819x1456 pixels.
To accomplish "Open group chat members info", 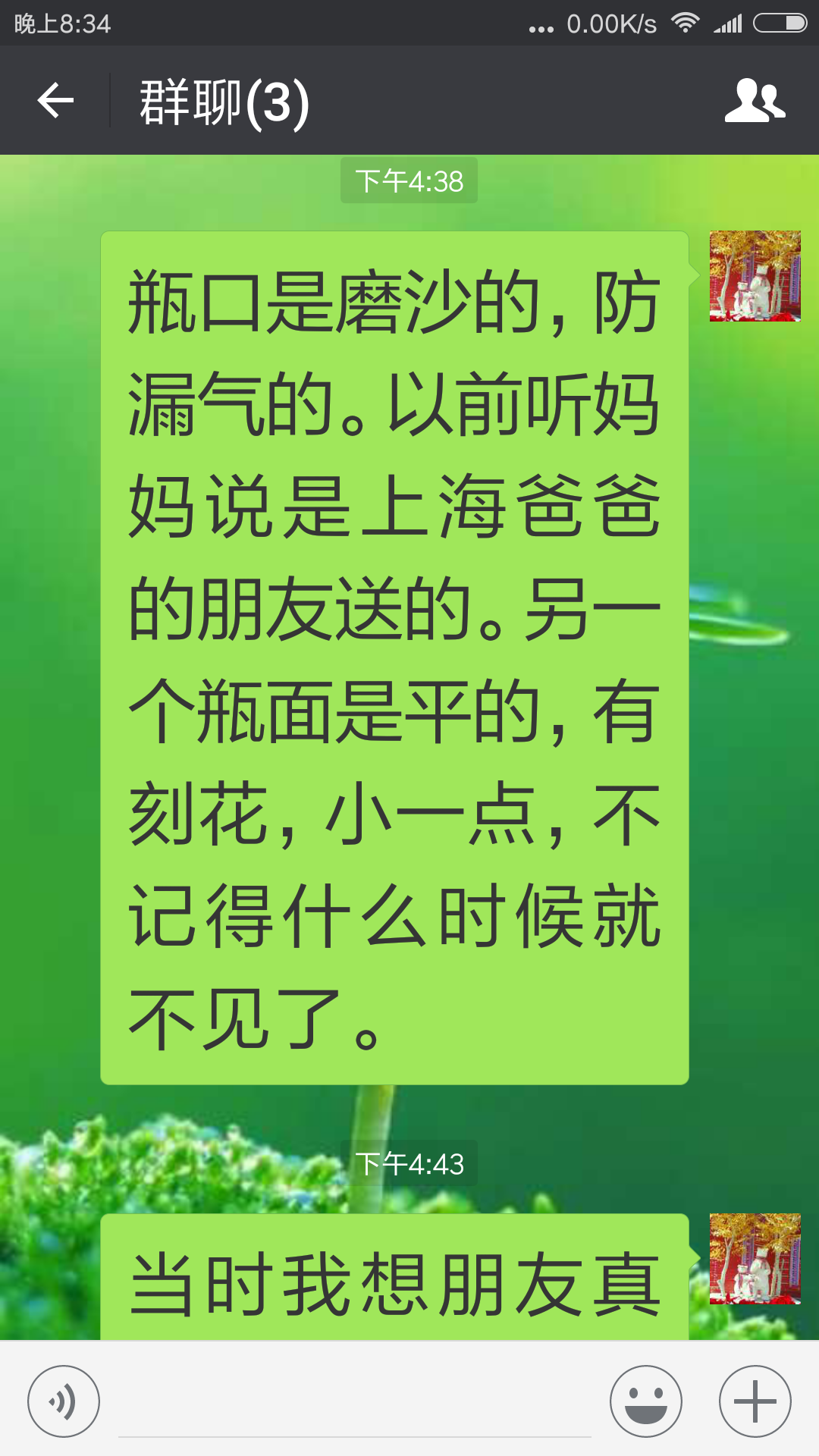I will (x=755, y=101).
